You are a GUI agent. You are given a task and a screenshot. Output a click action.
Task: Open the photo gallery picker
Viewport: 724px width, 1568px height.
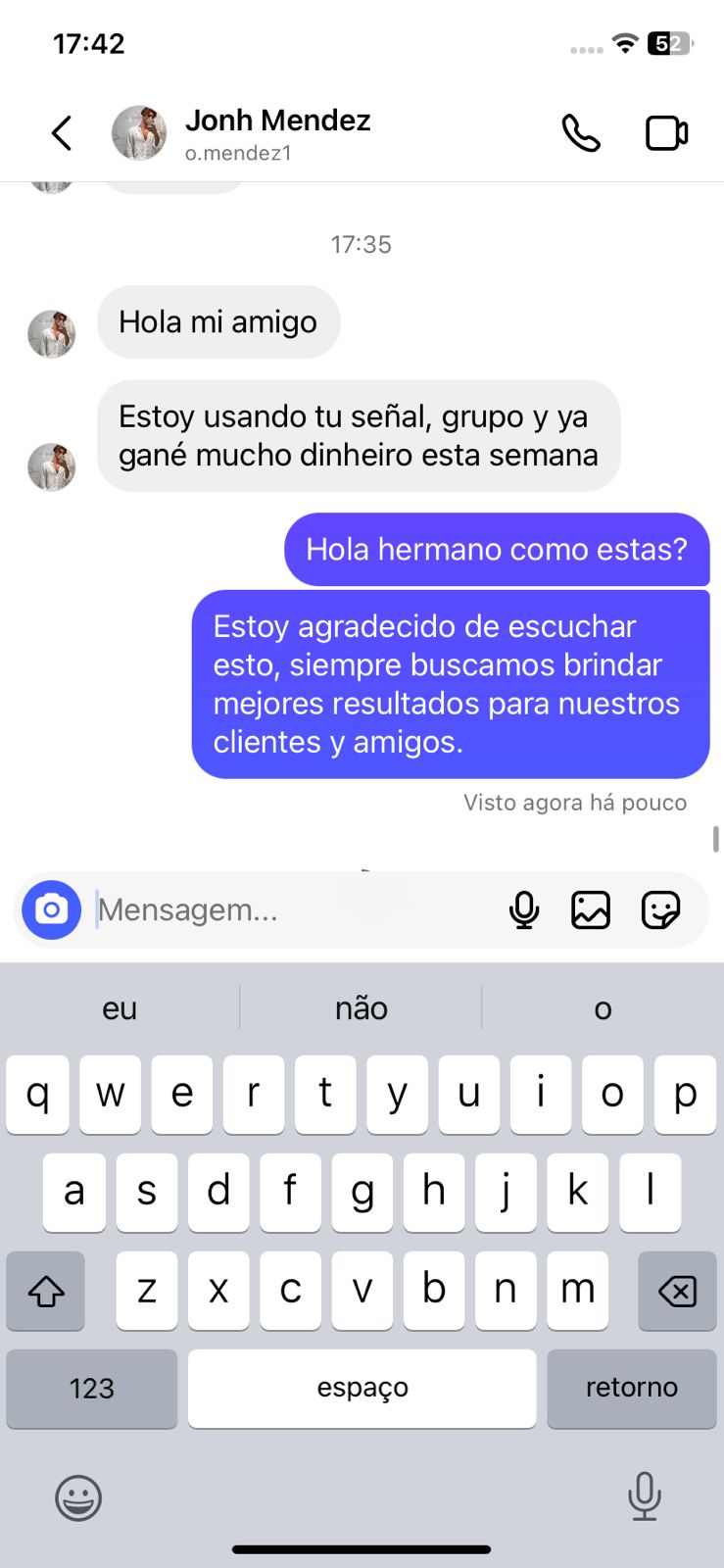pyautogui.click(x=591, y=910)
